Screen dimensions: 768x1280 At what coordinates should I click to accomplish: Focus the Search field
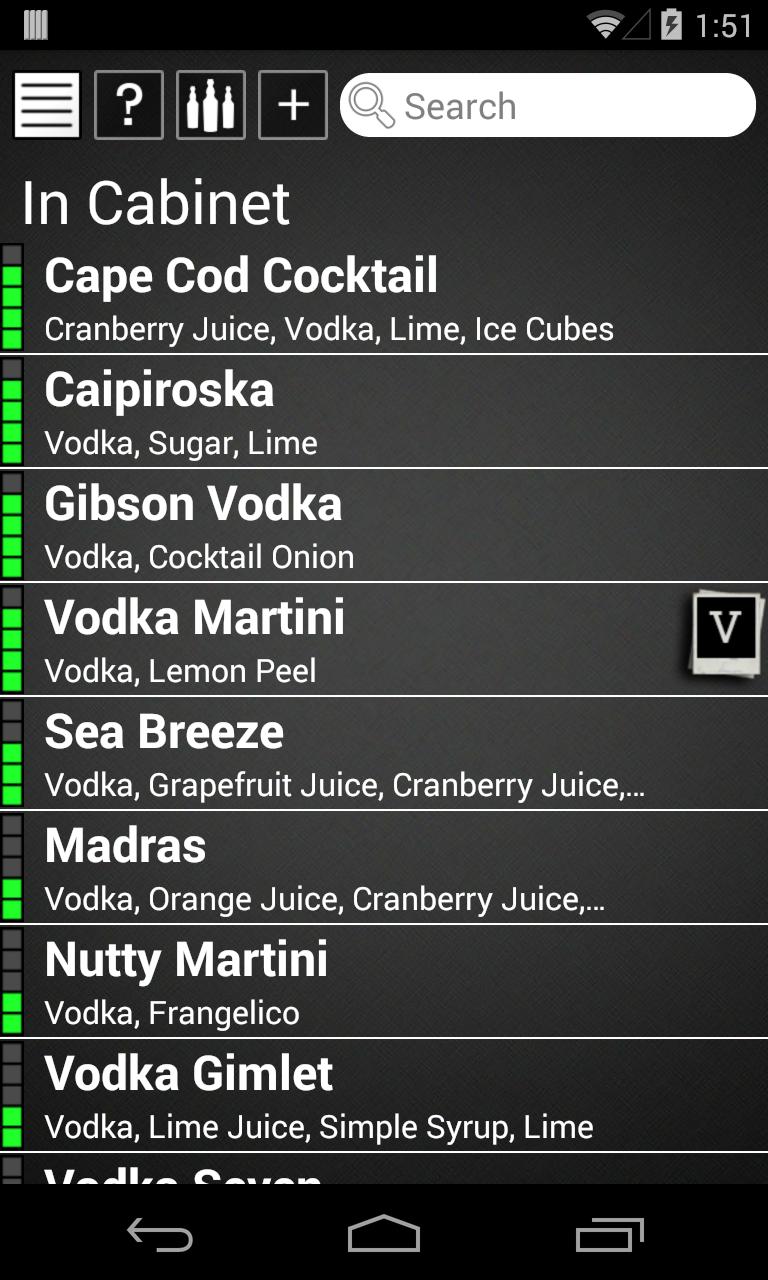click(560, 105)
